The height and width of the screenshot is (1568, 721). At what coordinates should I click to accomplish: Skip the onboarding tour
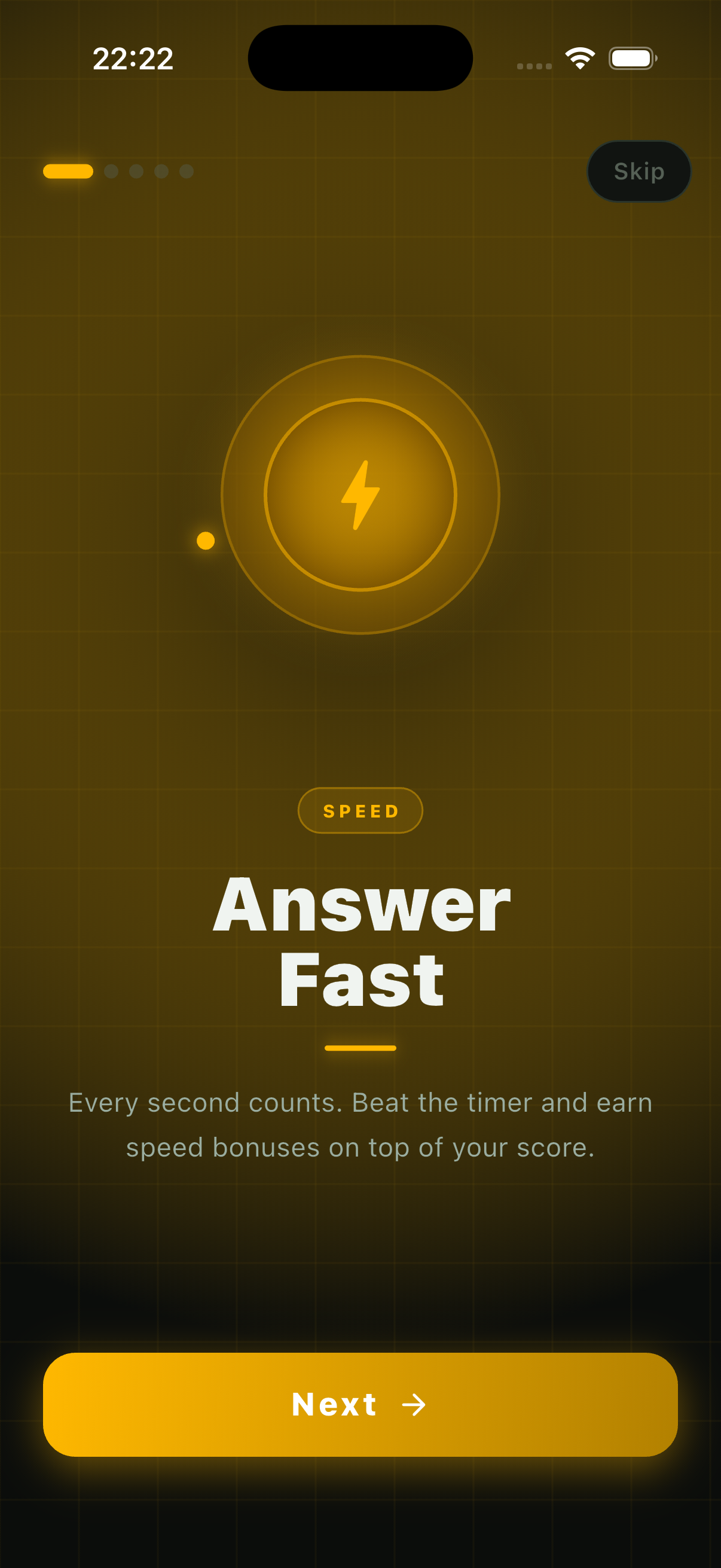pyautogui.click(x=638, y=171)
